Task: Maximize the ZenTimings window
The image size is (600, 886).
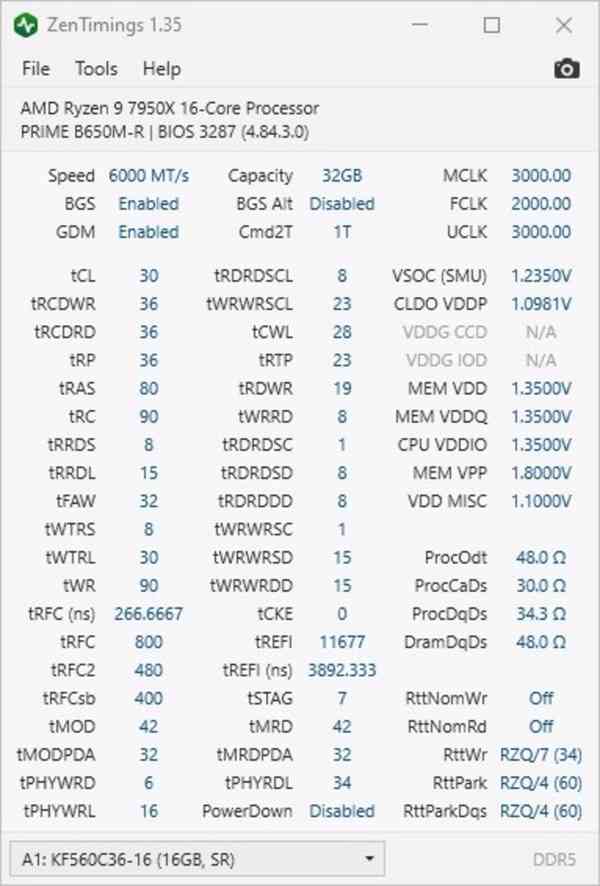Action: 492,25
